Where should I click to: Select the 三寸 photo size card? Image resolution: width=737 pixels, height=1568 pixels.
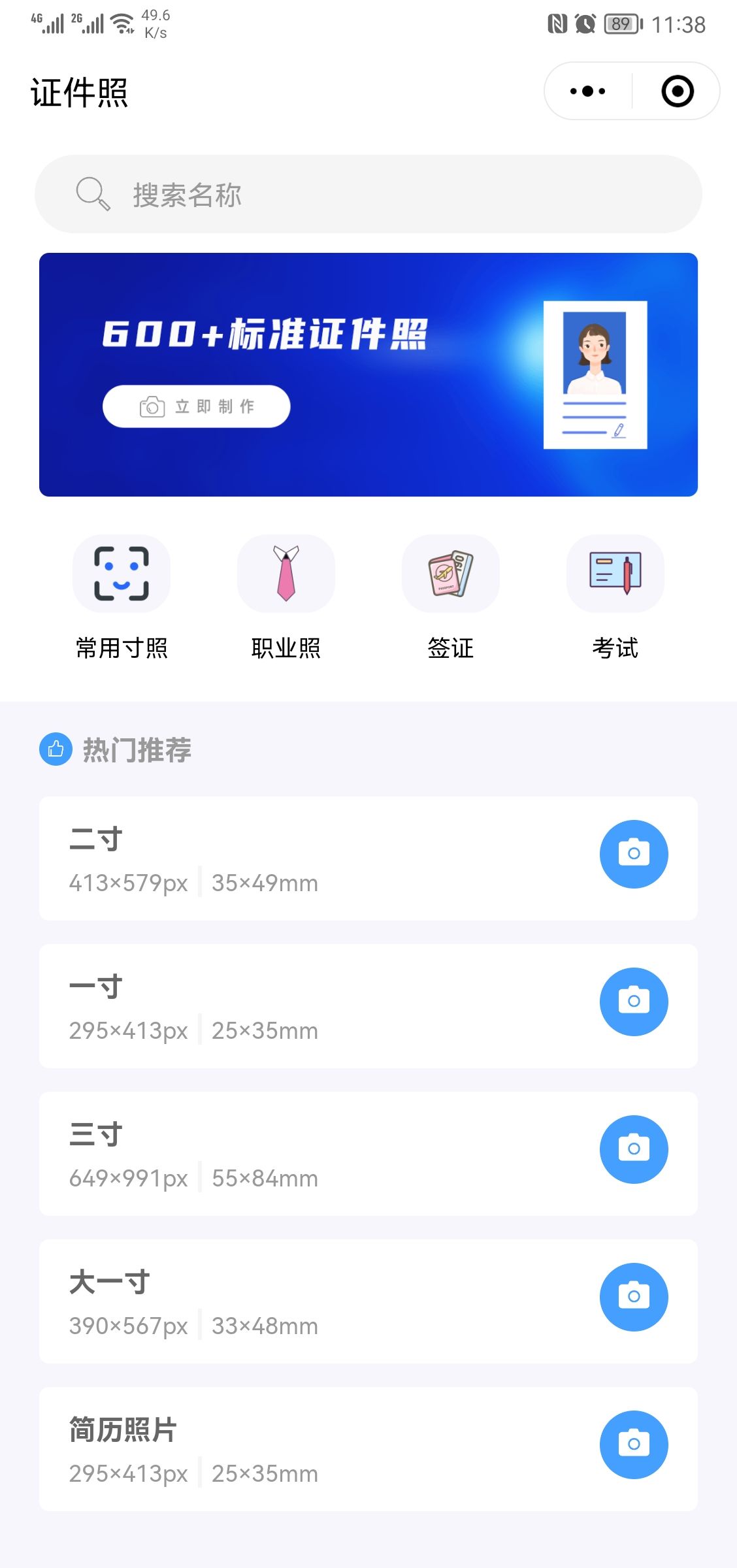pyautogui.click(x=368, y=1153)
